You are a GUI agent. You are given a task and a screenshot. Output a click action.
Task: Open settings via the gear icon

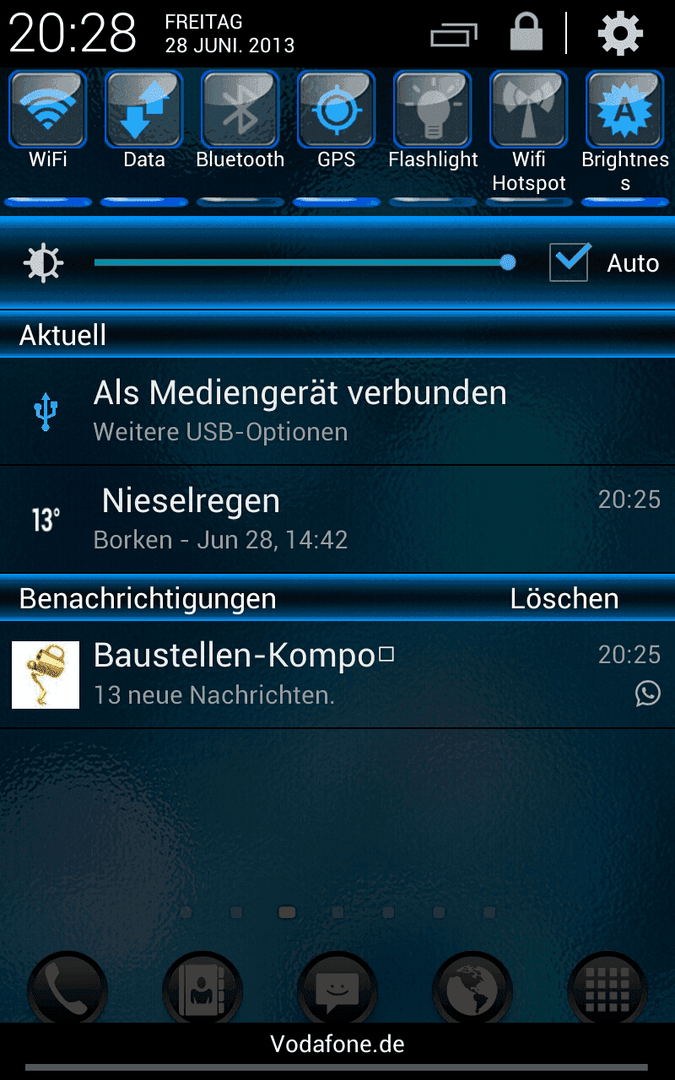point(620,35)
